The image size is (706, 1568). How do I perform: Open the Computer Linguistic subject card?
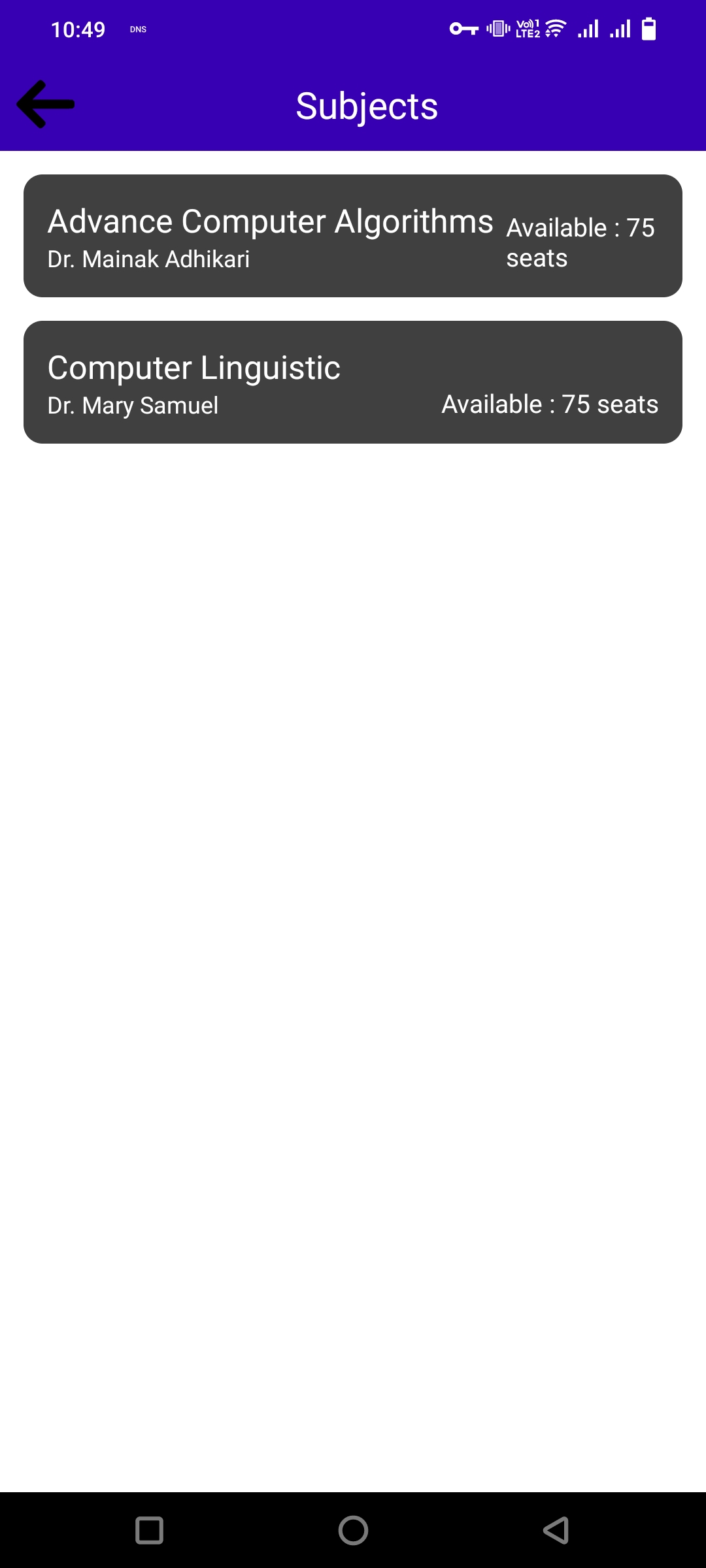coord(353,381)
